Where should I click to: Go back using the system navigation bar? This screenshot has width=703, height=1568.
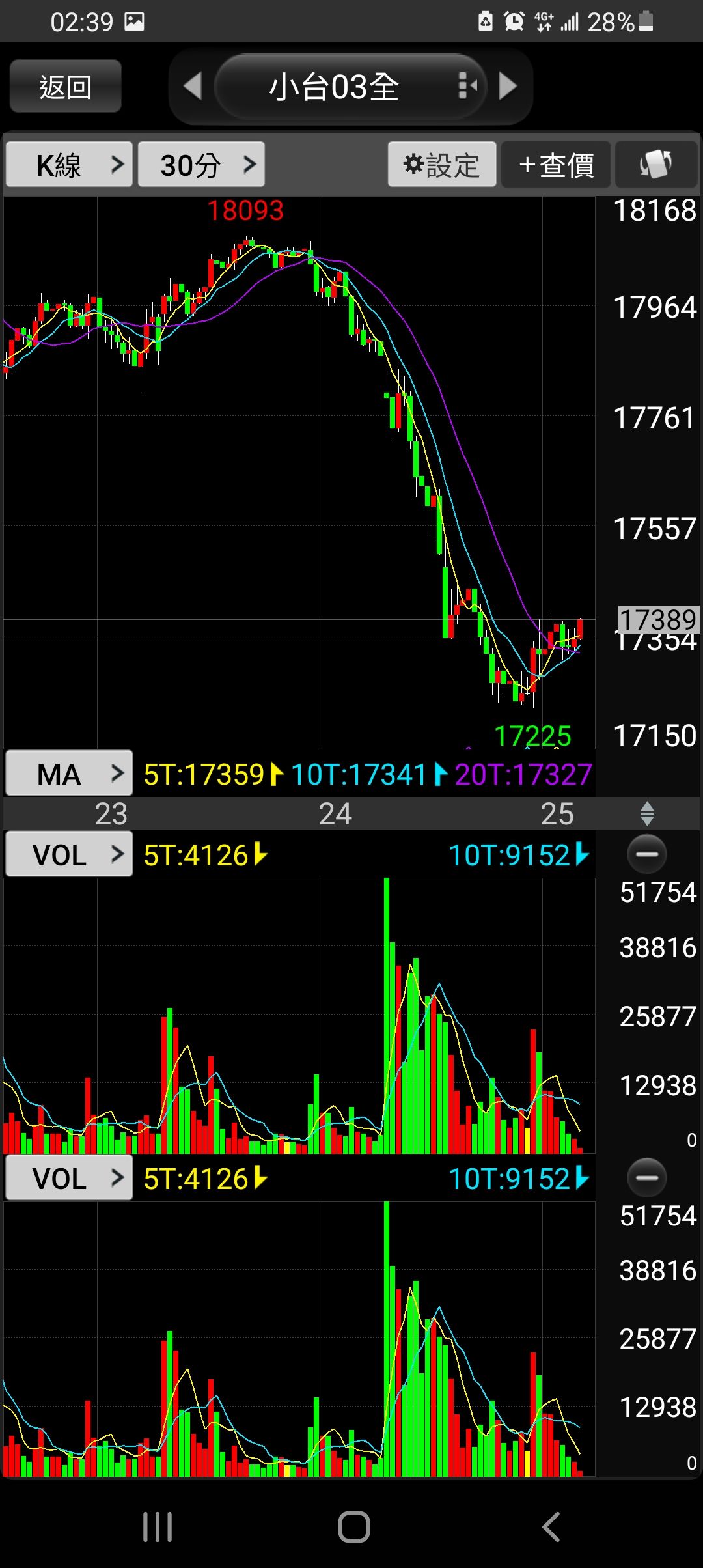[551, 1526]
